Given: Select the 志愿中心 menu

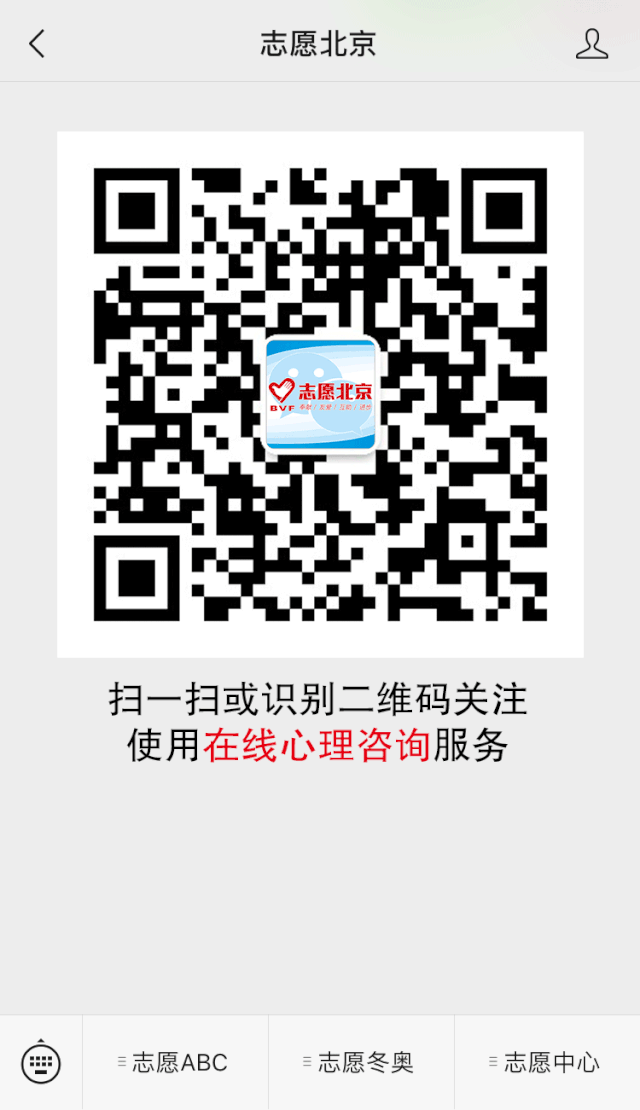Looking at the screenshot, I should click(547, 1062).
